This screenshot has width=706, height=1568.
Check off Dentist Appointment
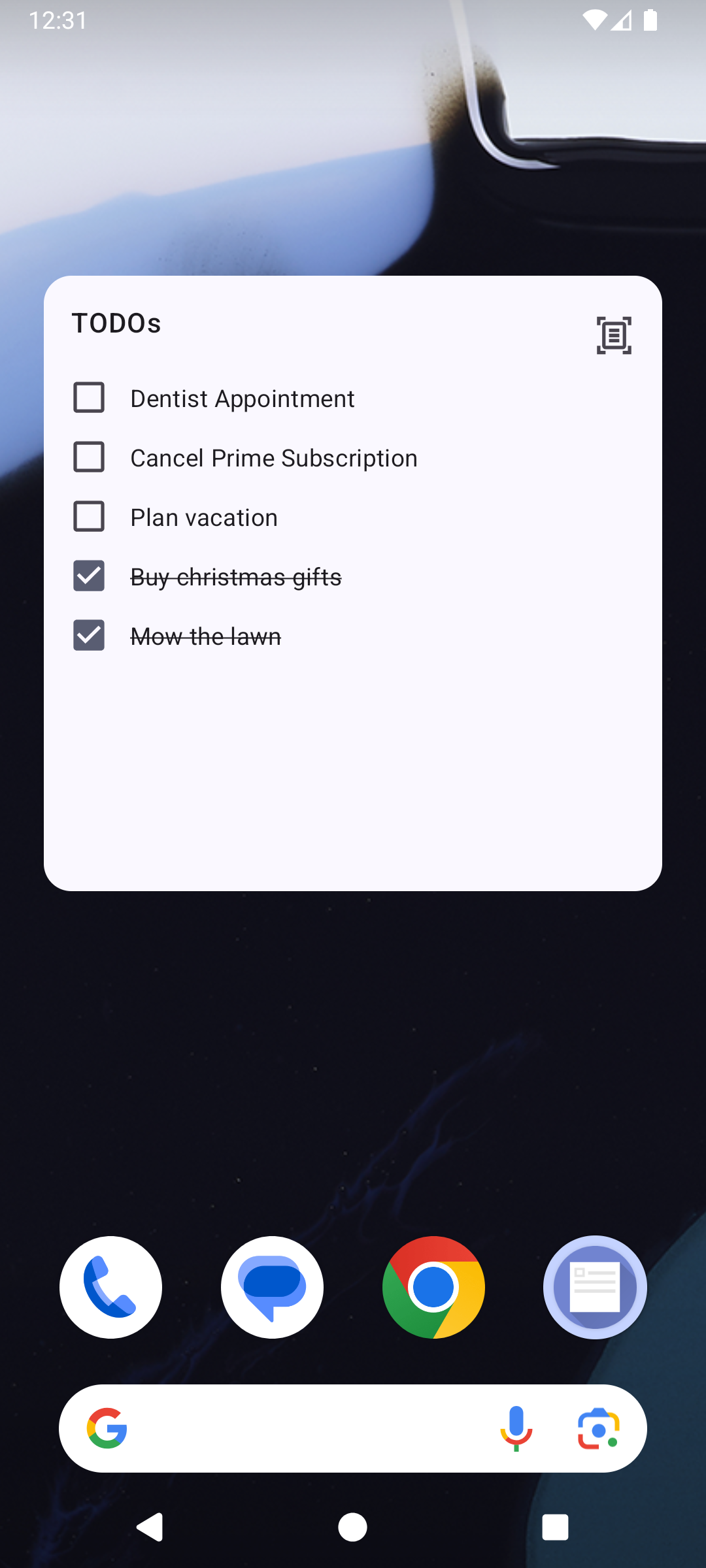89,398
